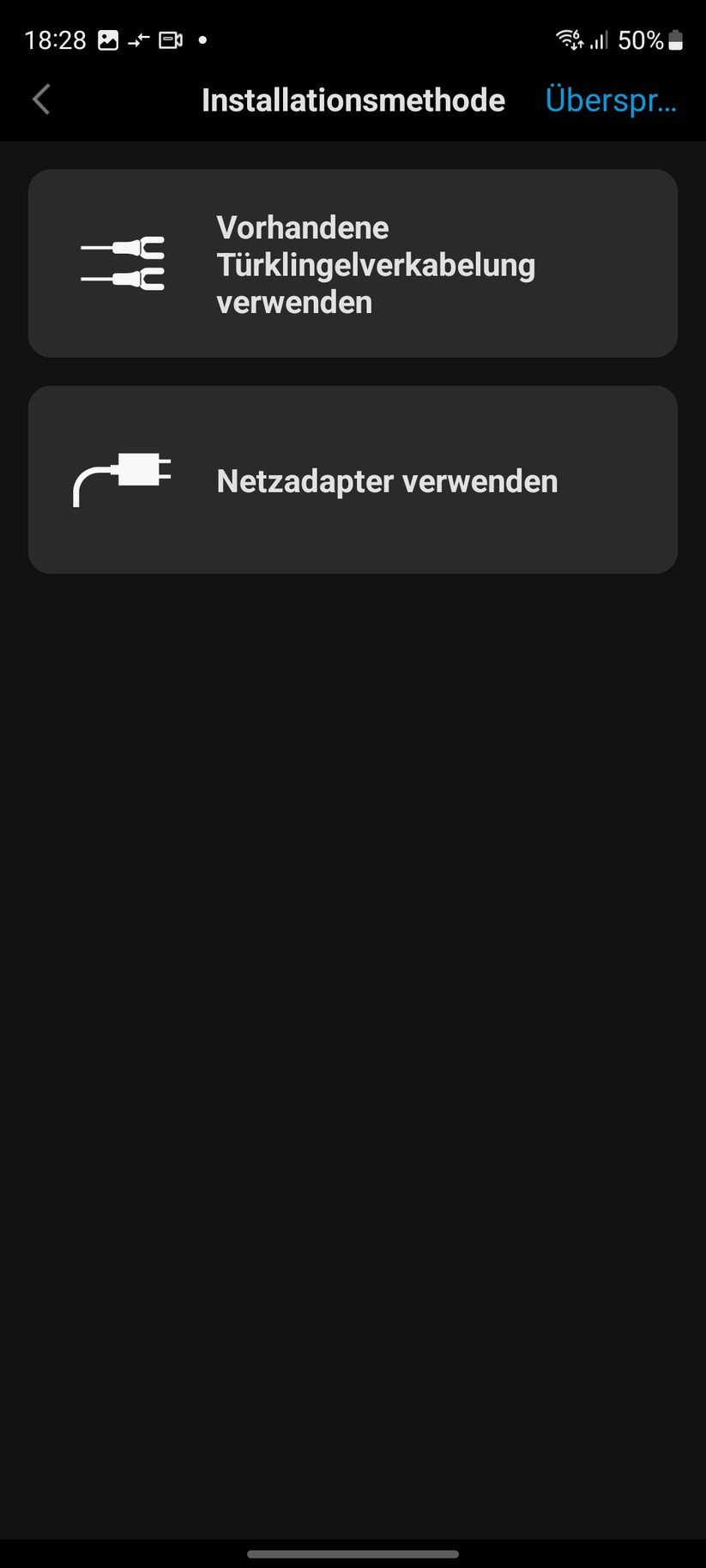The image size is (706, 1568).
Task: Click the battery icon
Action: pos(676,39)
